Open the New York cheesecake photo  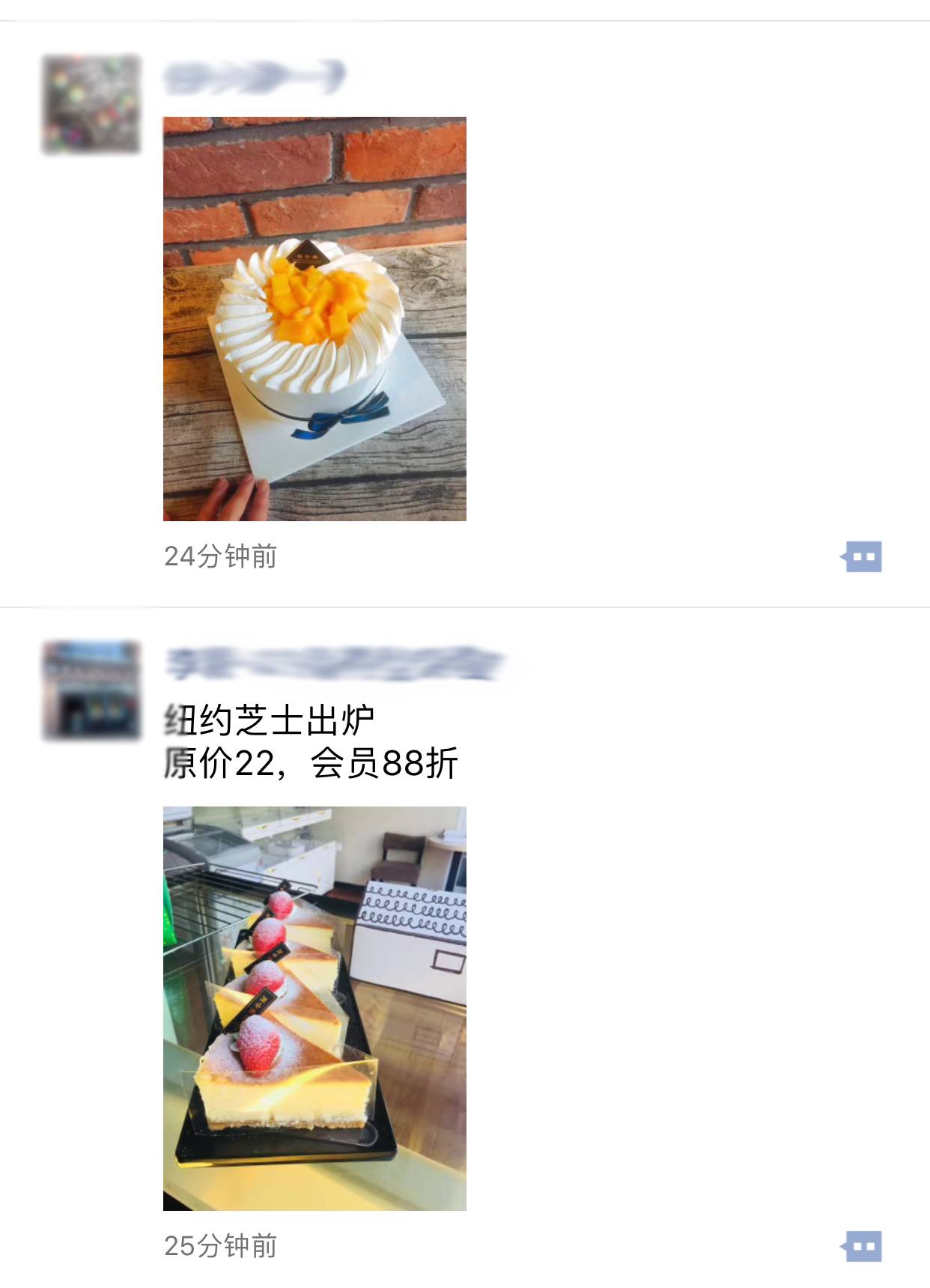314,1008
